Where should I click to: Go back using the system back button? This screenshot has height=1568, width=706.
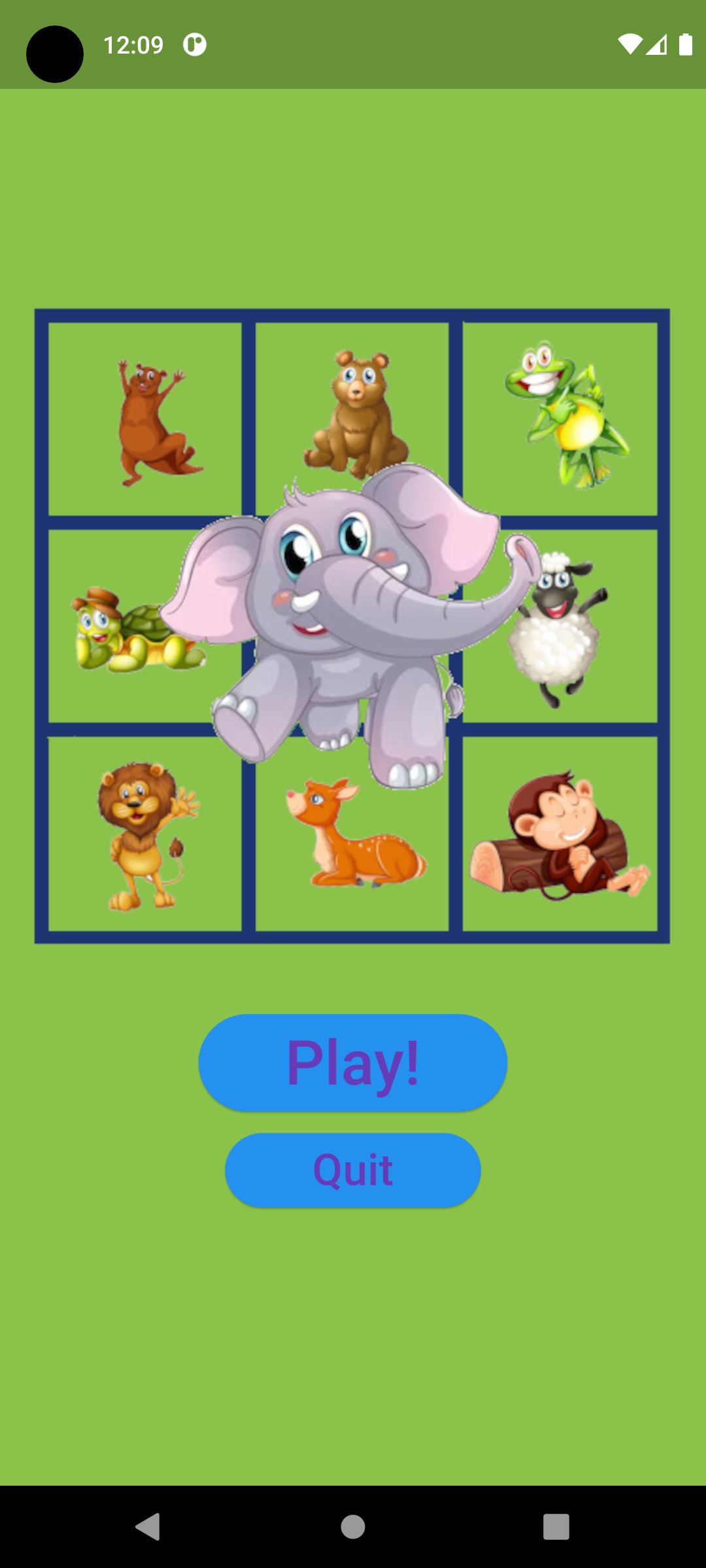(x=148, y=1527)
